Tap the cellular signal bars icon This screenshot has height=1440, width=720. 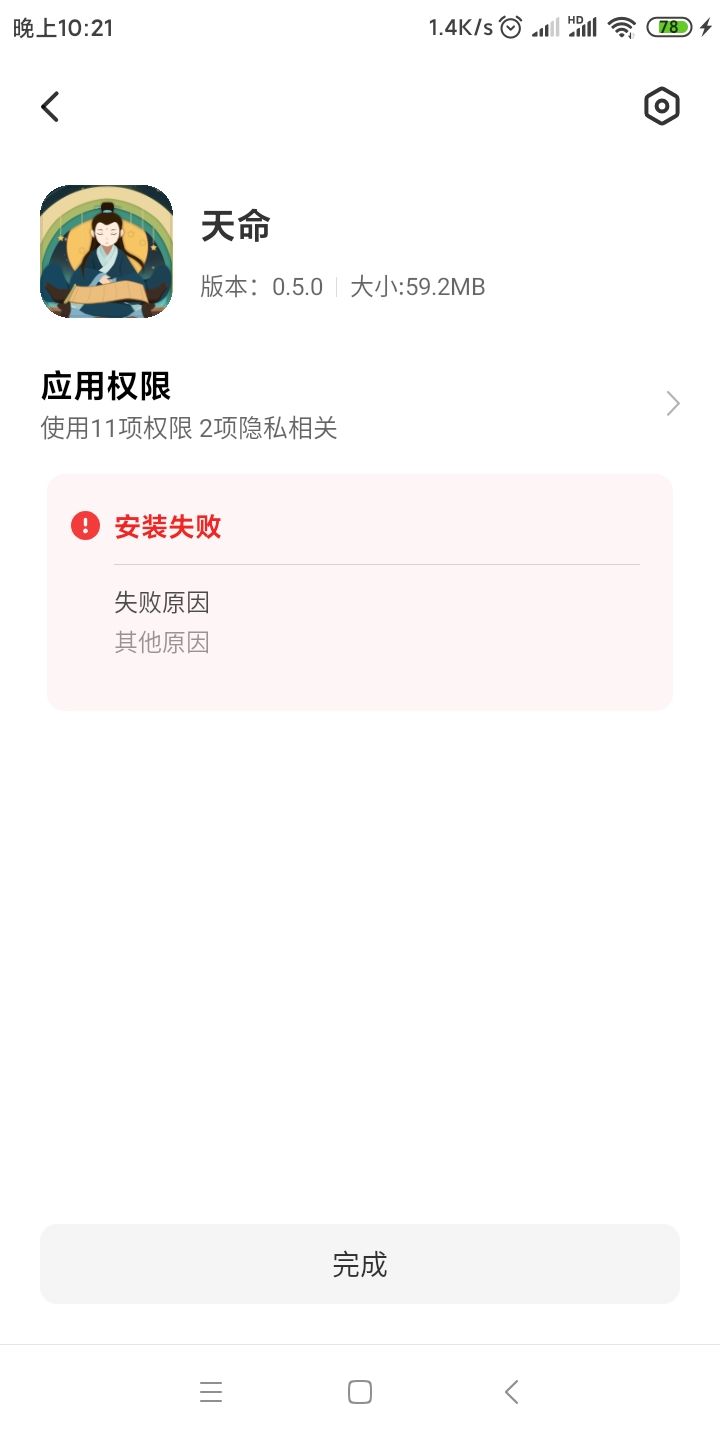tap(546, 27)
